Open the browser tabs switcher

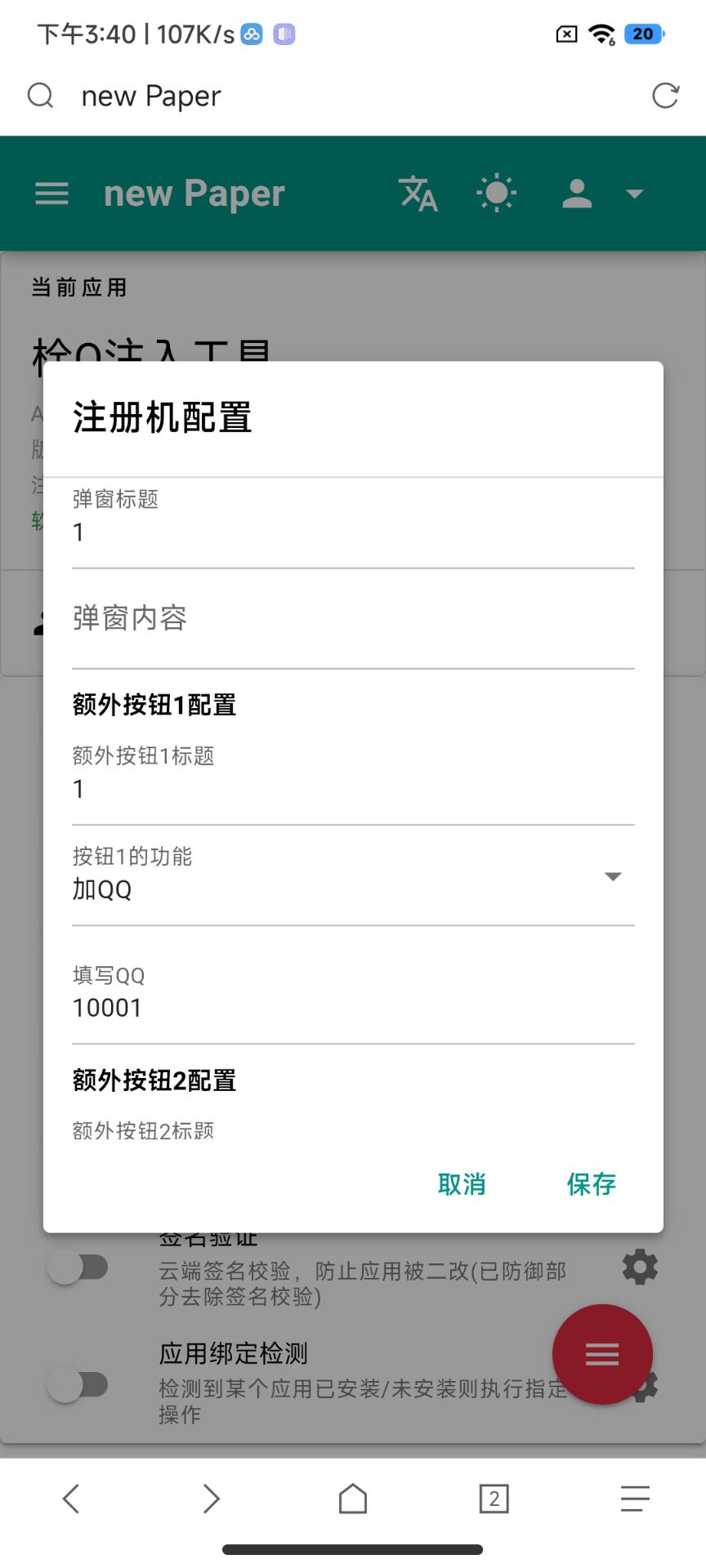click(x=494, y=1499)
